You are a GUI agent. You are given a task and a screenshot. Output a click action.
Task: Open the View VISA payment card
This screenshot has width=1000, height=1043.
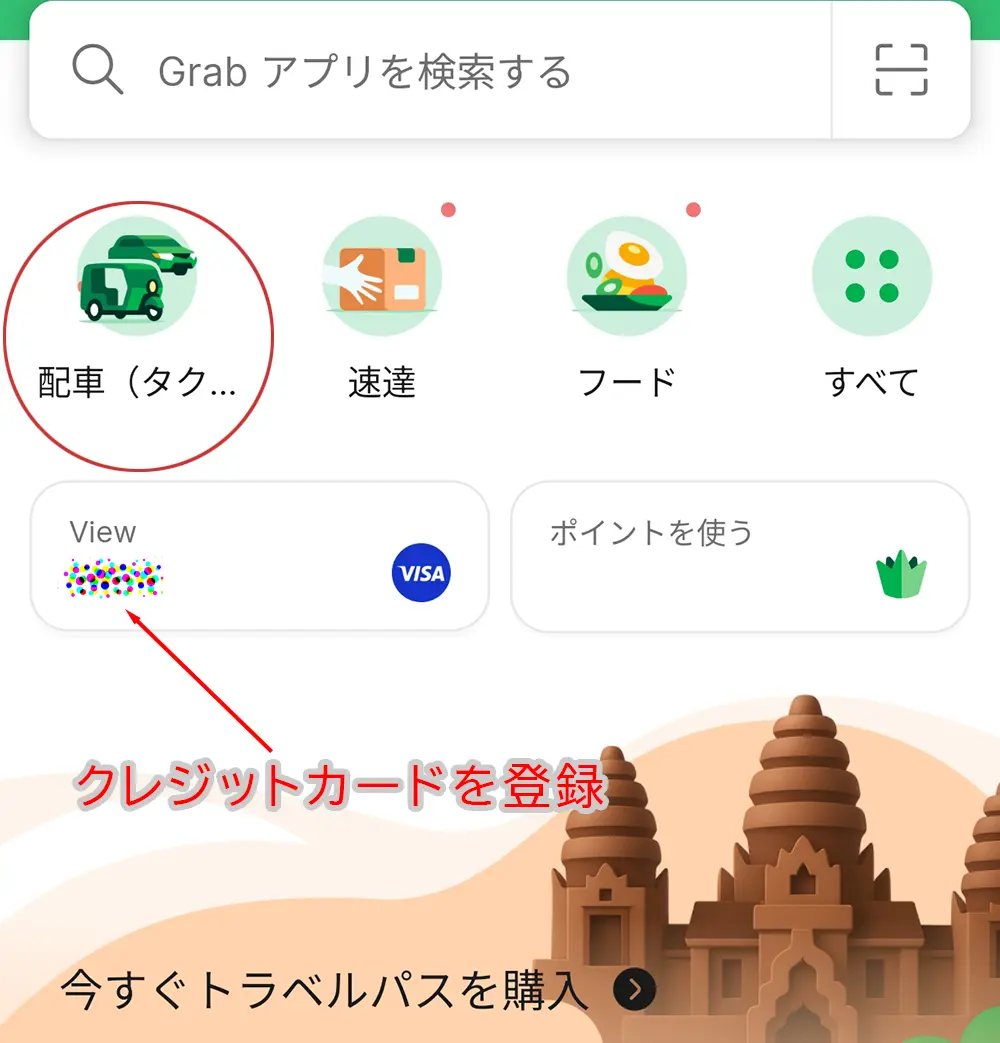pyautogui.click(x=260, y=556)
